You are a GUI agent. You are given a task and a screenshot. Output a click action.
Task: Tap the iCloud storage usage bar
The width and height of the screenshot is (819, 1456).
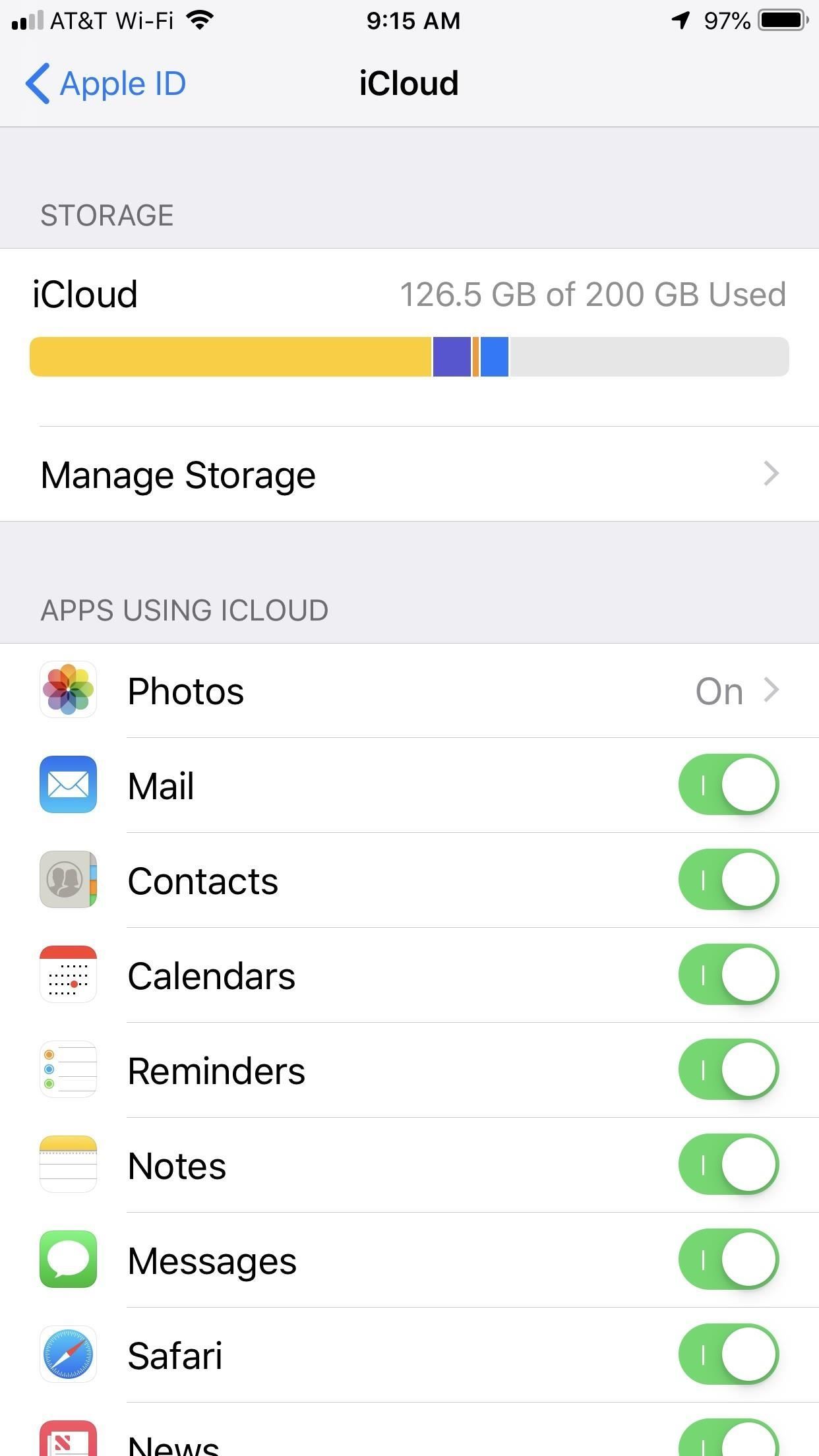(x=409, y=356)
